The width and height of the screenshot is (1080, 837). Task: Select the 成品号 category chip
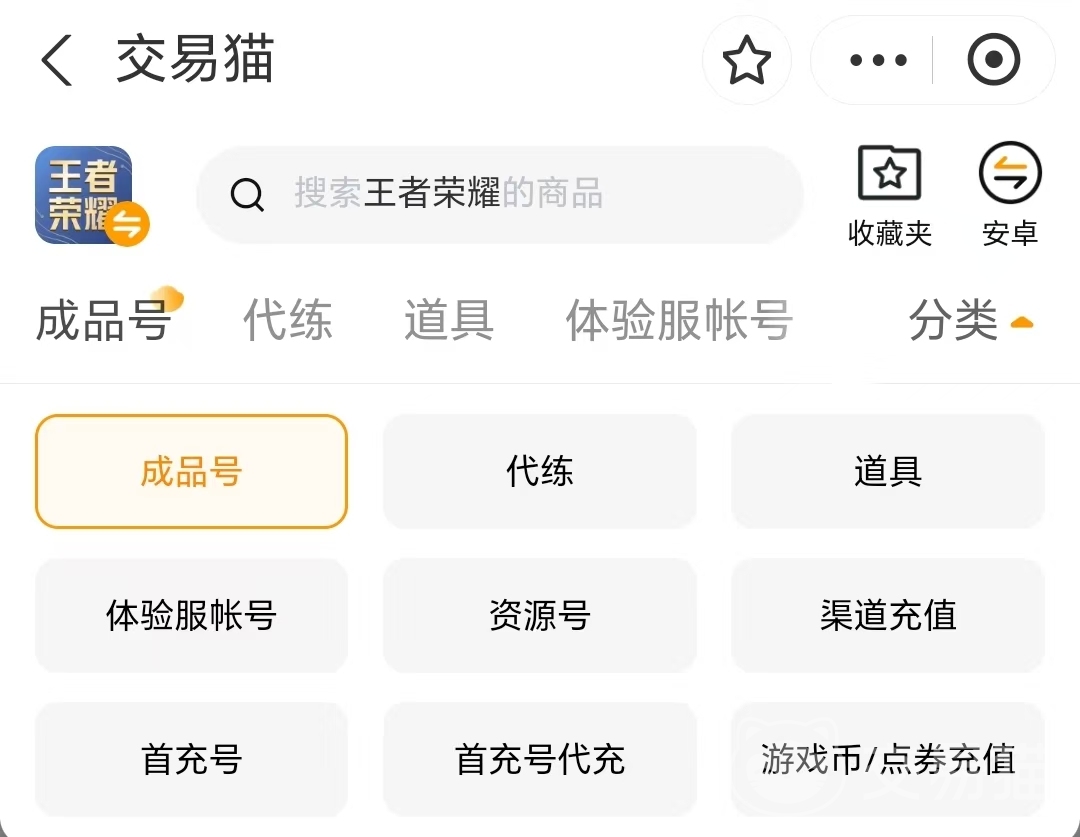pos(191,471)
